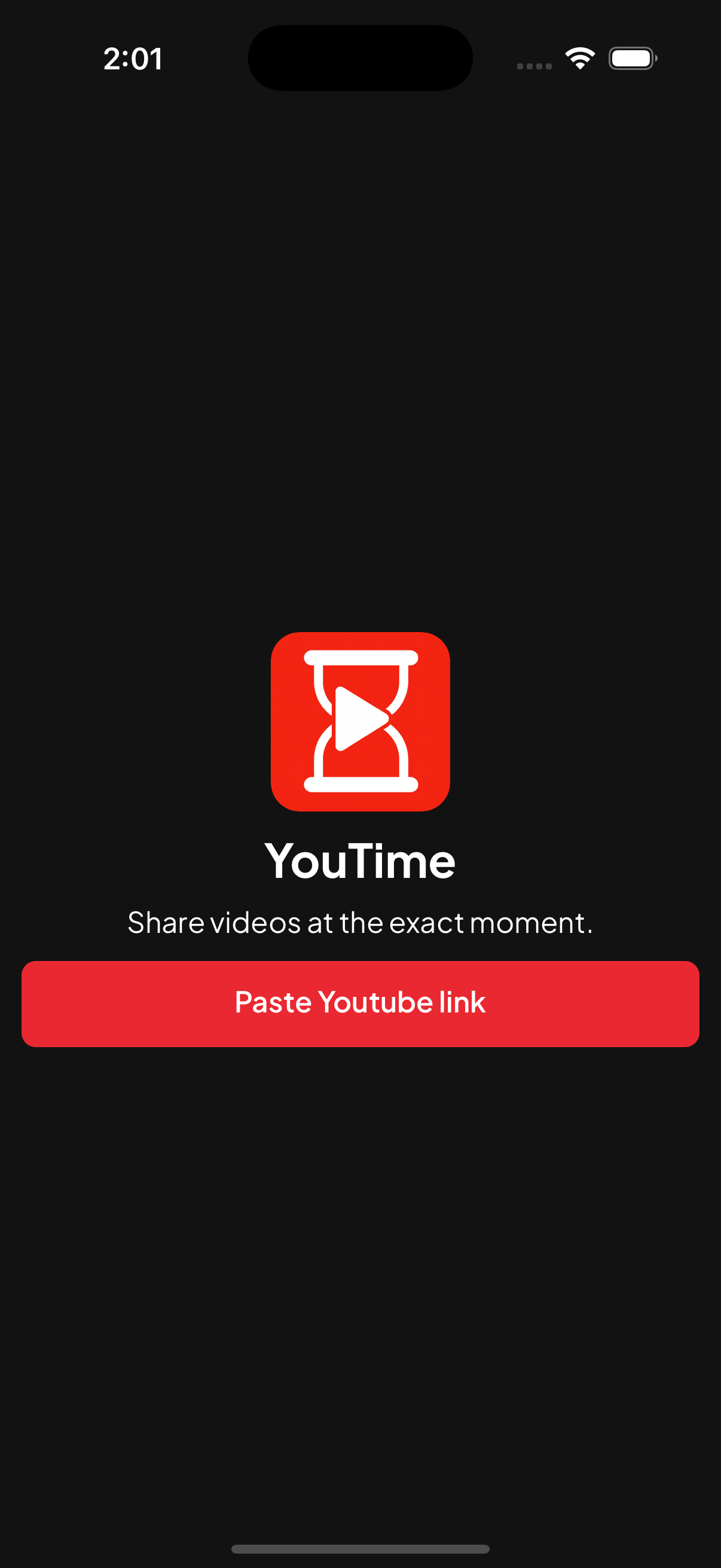Select the tagline about sharing videos
Screen dimensions: 721x1568
[360, 922]
